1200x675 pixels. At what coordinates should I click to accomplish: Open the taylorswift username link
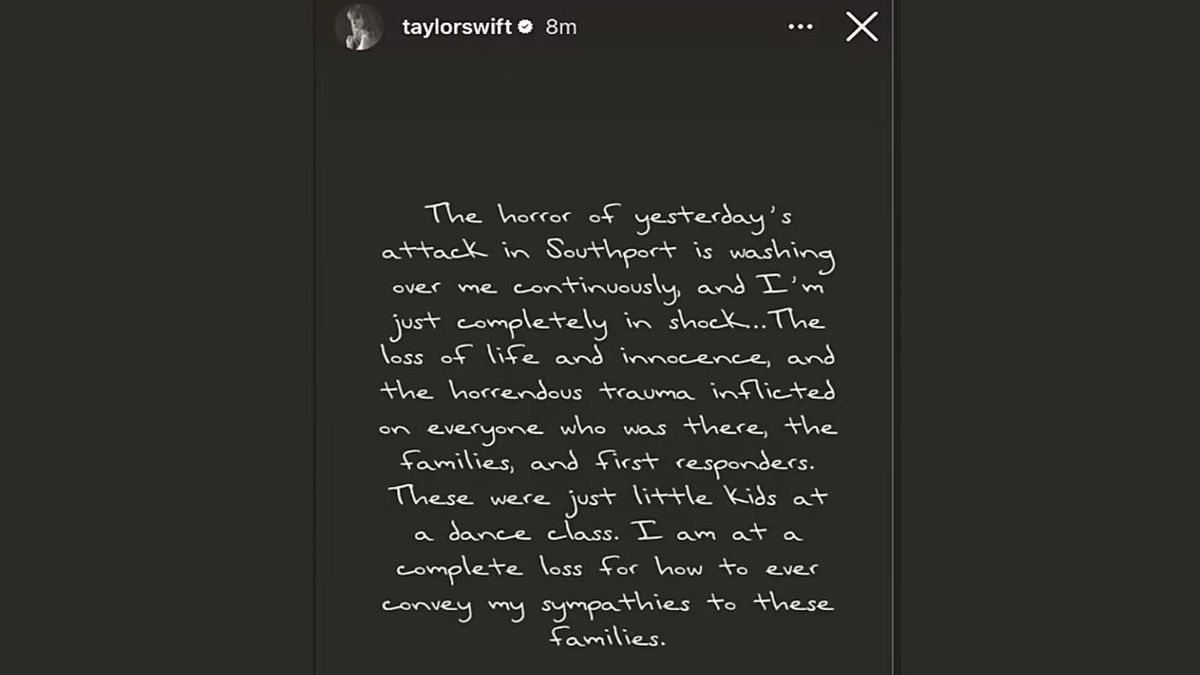[x=457, y=27]
